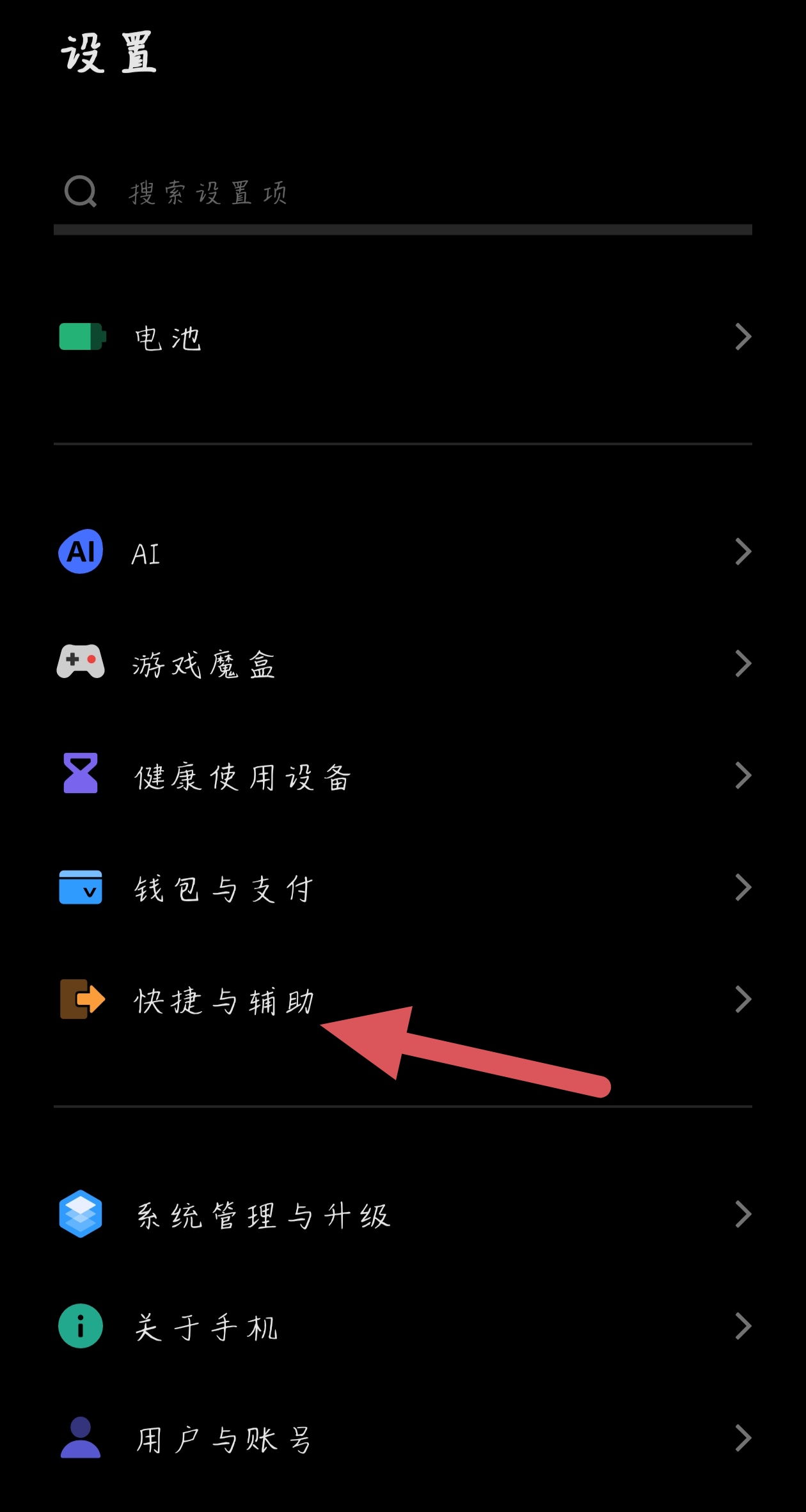Image resolution: width=806 pixels, height=1512 pixels.
Task: Open the 电池 settings row
Action: coord(403,337)
